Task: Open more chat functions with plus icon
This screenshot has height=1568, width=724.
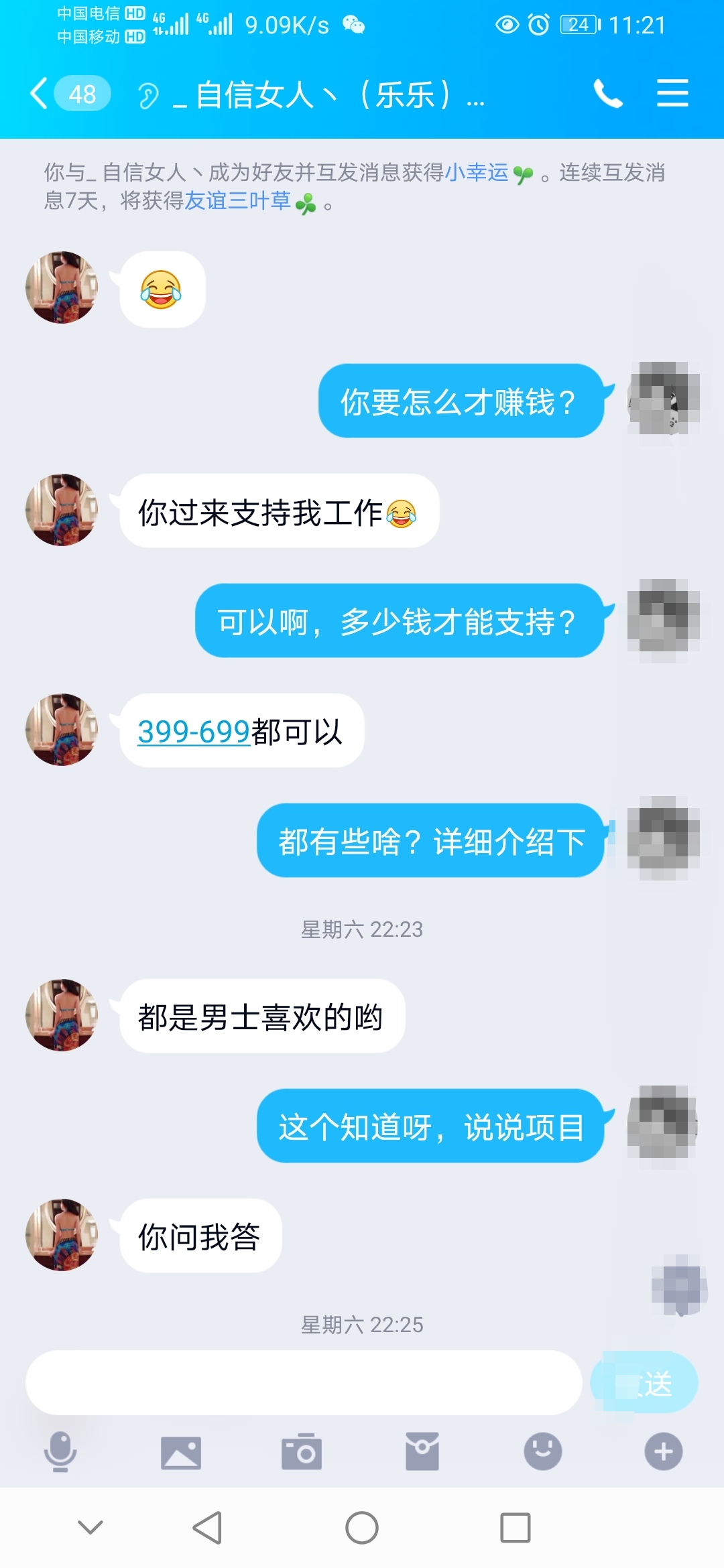Action: point(664,1451)
